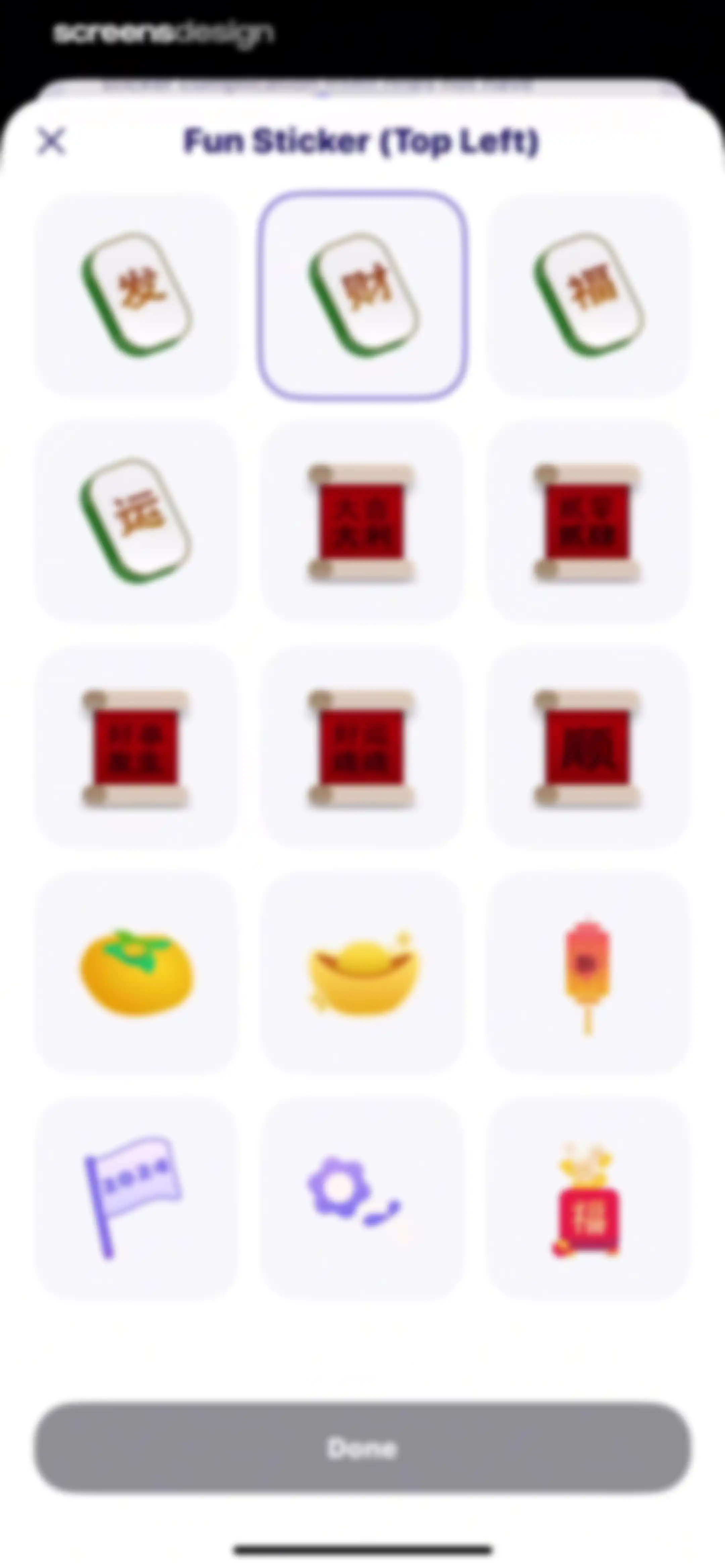Close the Fun Sticker sheet
This screenshot has height=1568, width=725.
(51, 142)
